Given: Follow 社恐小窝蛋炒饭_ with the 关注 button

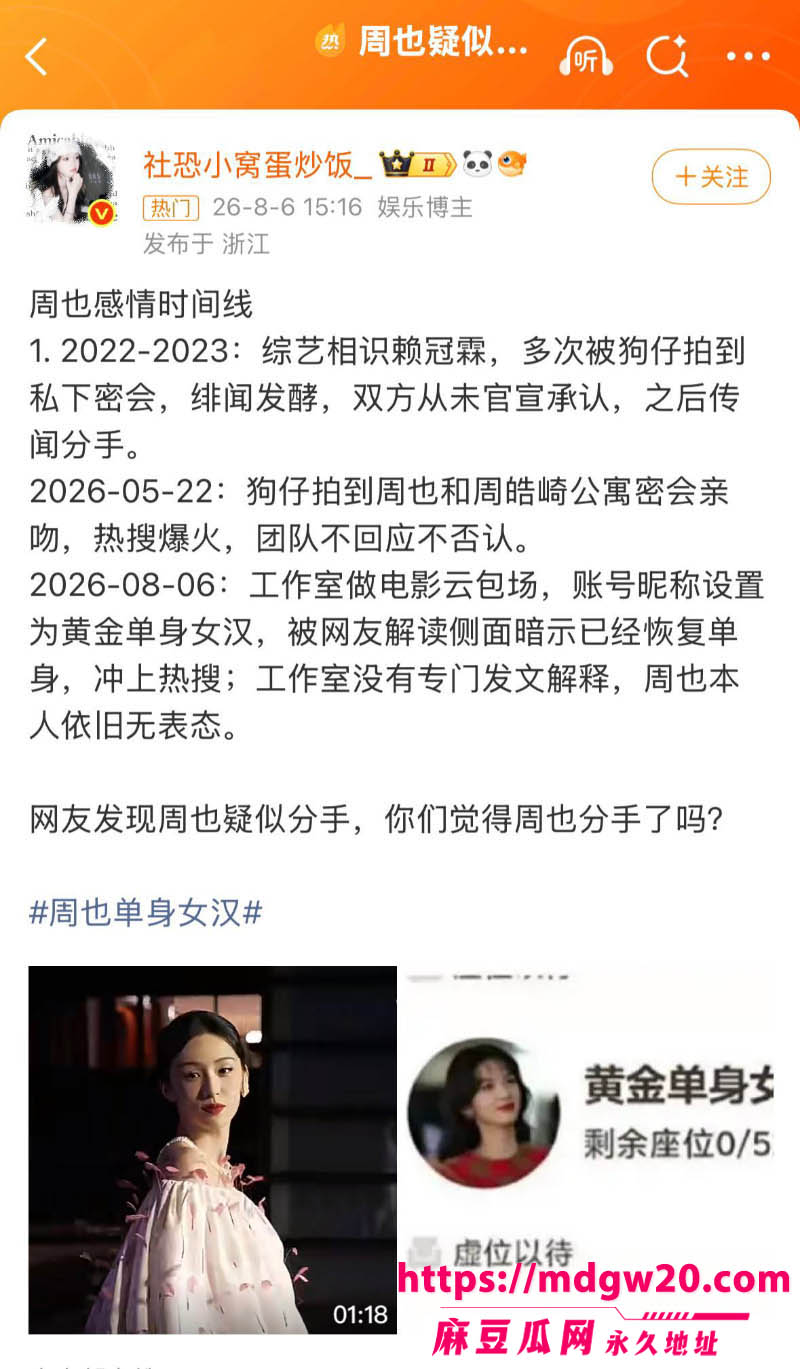Looking at the screenshot, I should tap(711, 177).
